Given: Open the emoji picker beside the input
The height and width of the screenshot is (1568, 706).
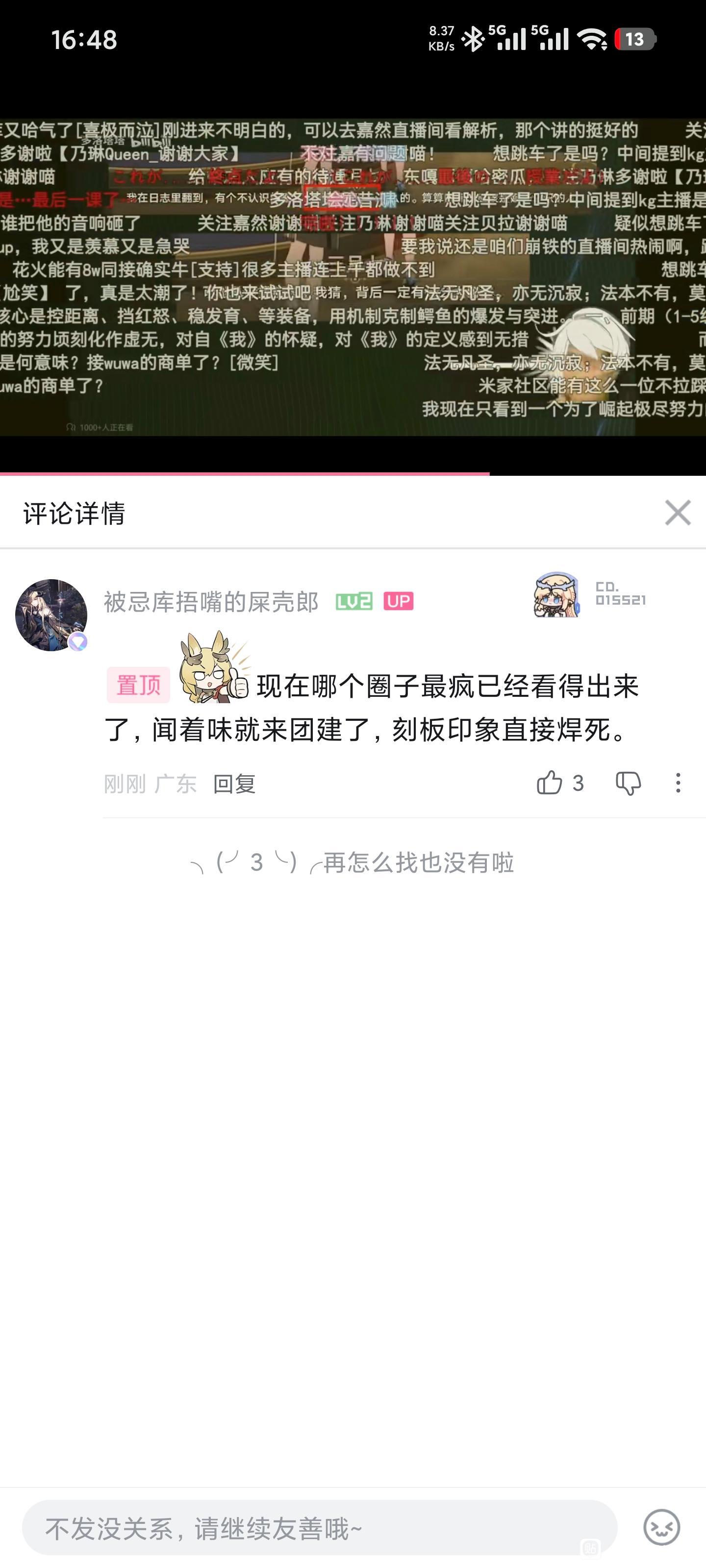Looking at the screenshot, I should tap(661, 1527).
